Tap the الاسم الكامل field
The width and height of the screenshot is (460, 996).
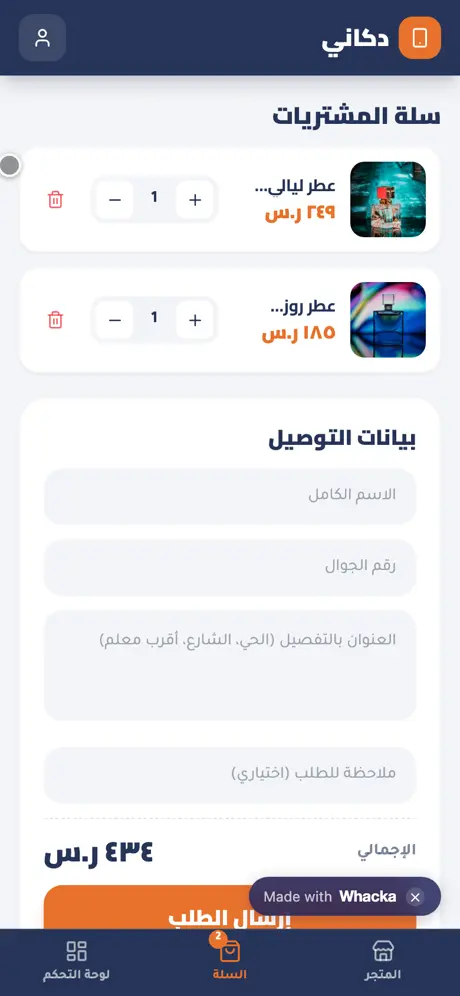(x=230, y=496)
